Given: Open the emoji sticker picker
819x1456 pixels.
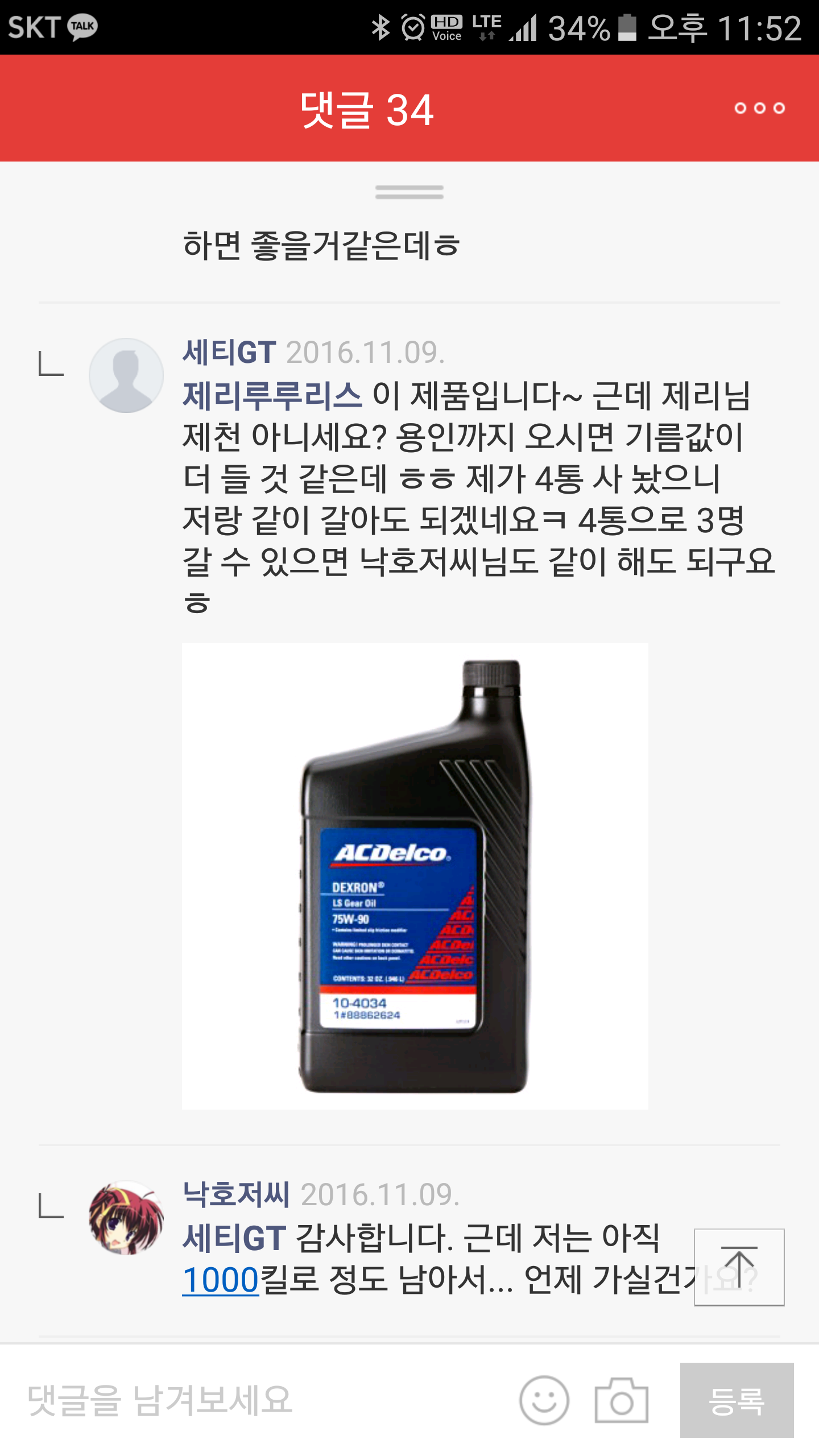Looking at the screenshot, I should pyautogui.click(x=544, y=1400).
